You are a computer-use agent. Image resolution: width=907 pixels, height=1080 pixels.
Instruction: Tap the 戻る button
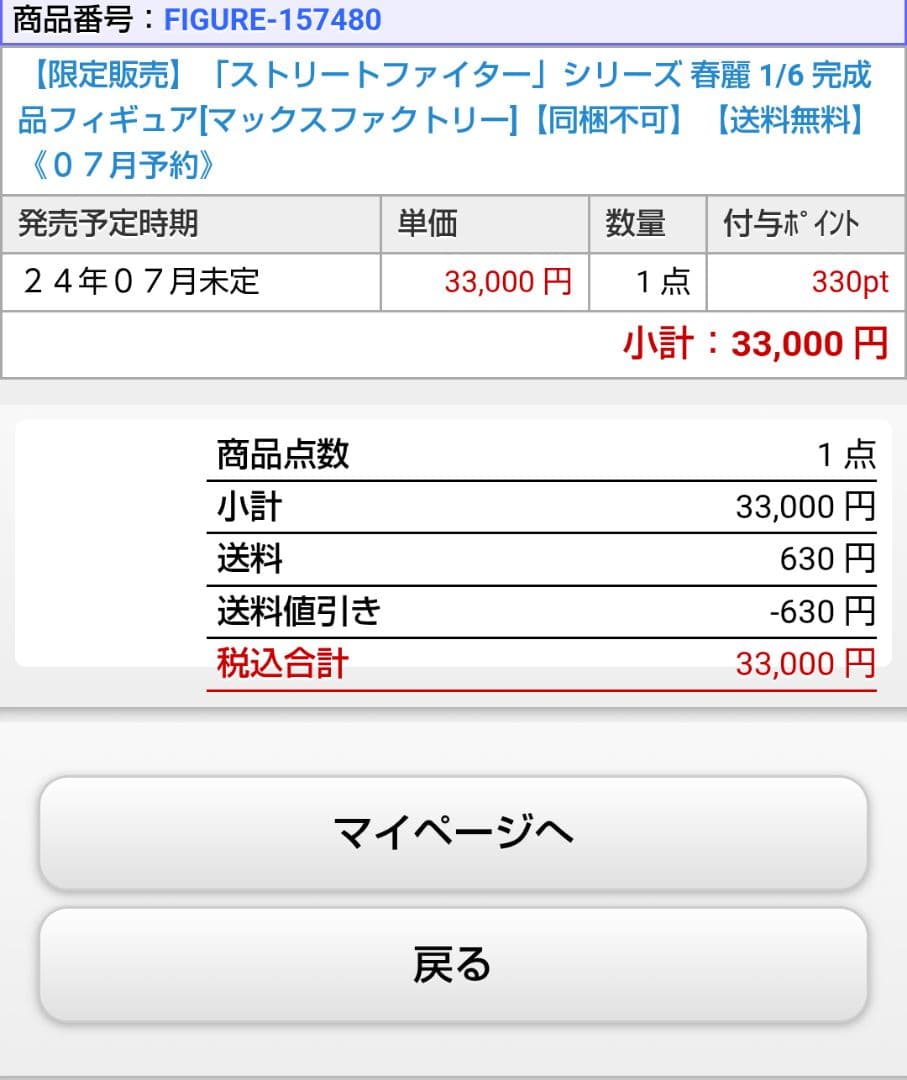(452, 965)
